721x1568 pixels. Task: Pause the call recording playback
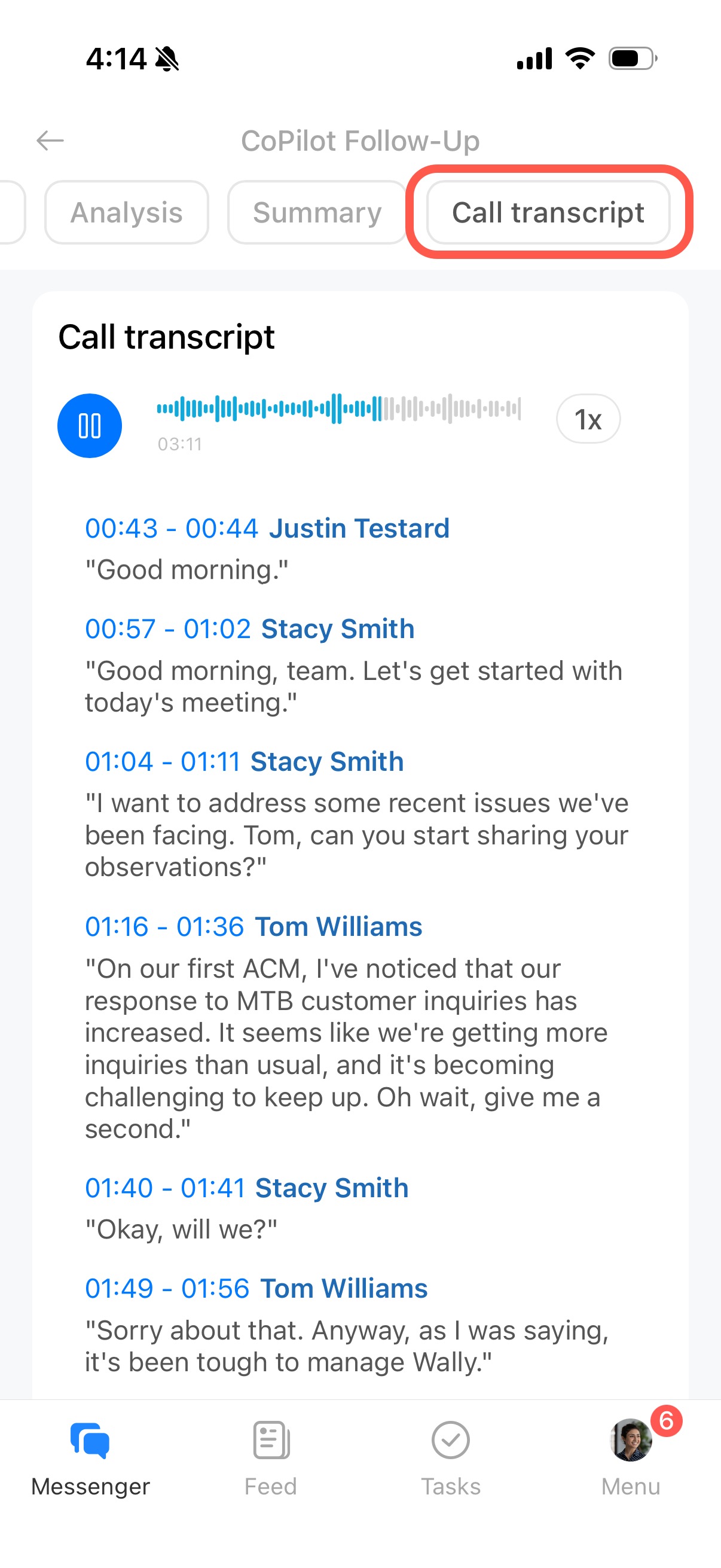pos(90,425)
